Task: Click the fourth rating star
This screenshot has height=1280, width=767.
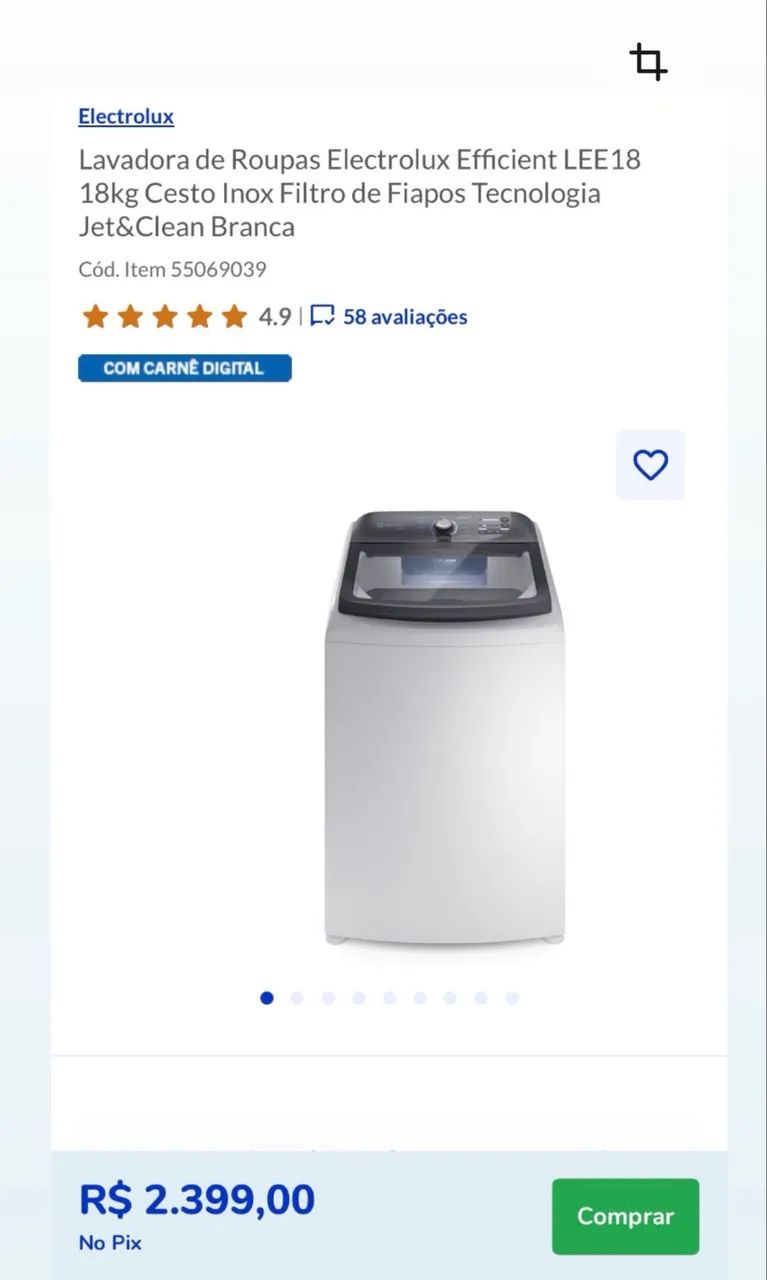Action: point(198,316)
